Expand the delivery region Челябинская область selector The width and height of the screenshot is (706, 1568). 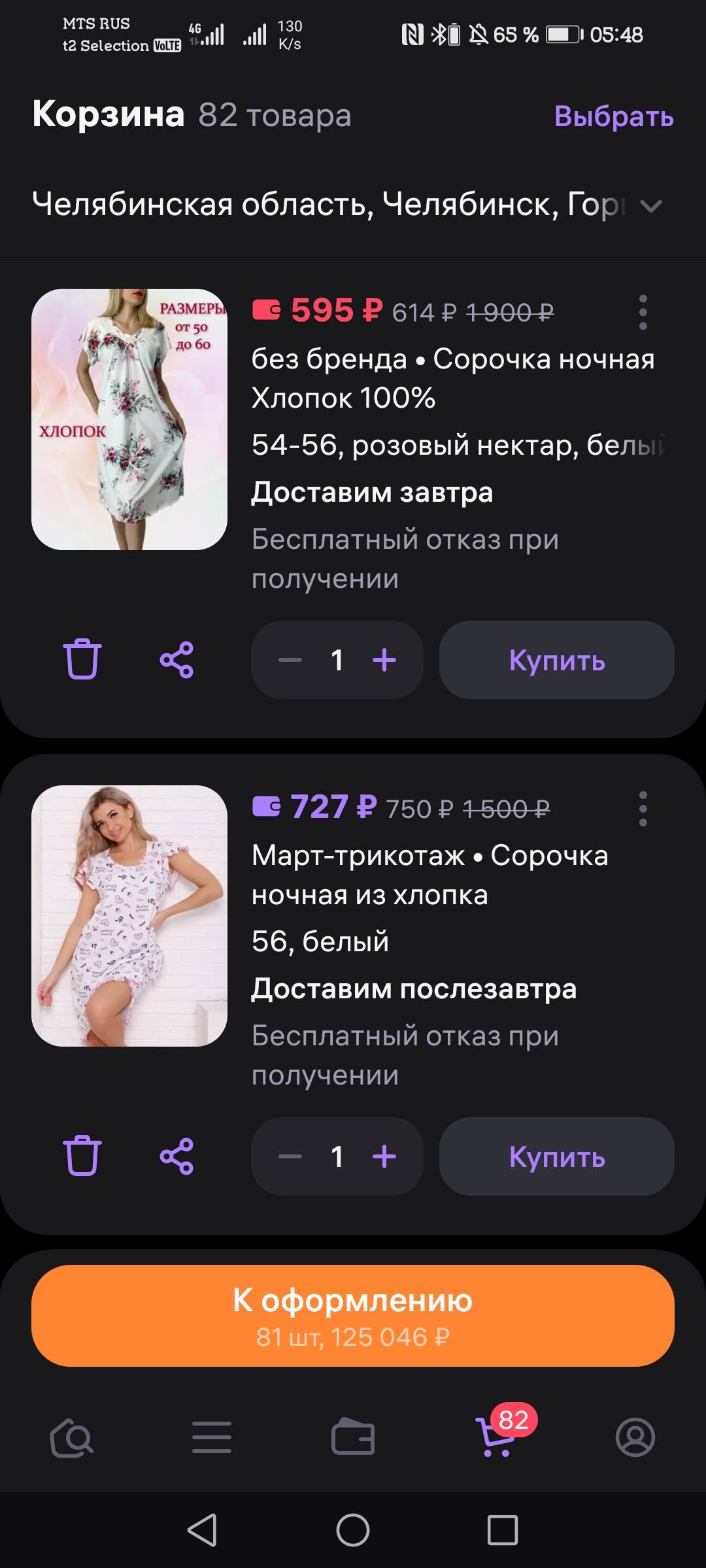pos(650,206)
